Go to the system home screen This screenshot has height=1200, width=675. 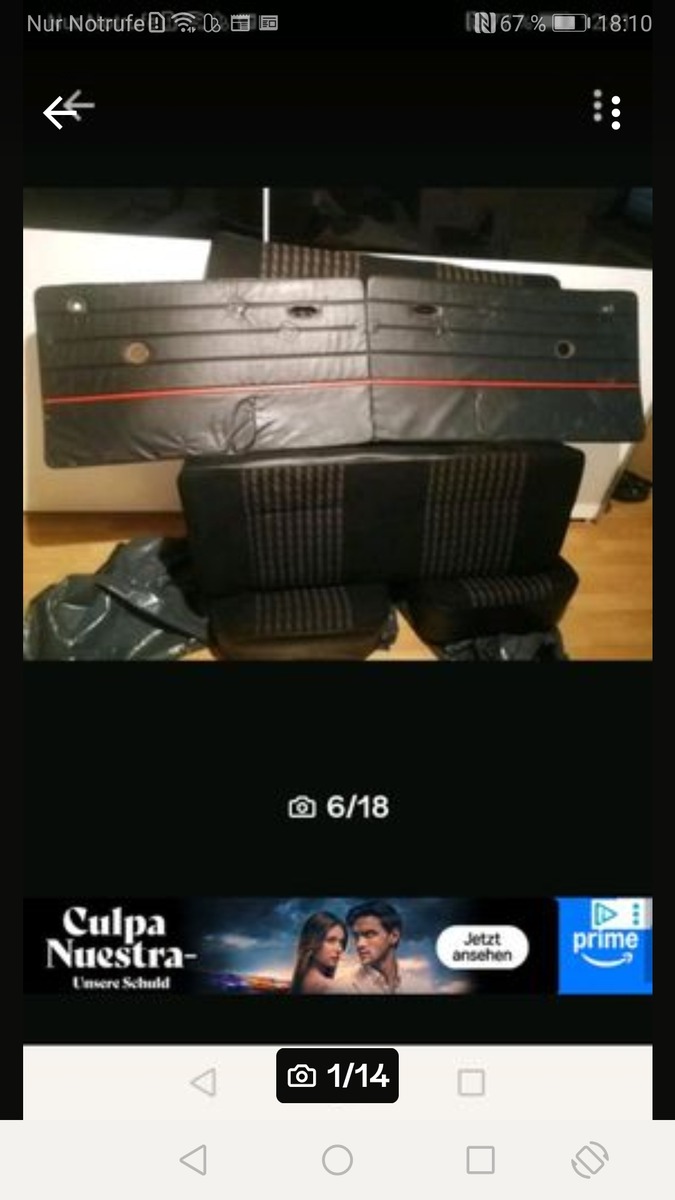pos(337,1160)
